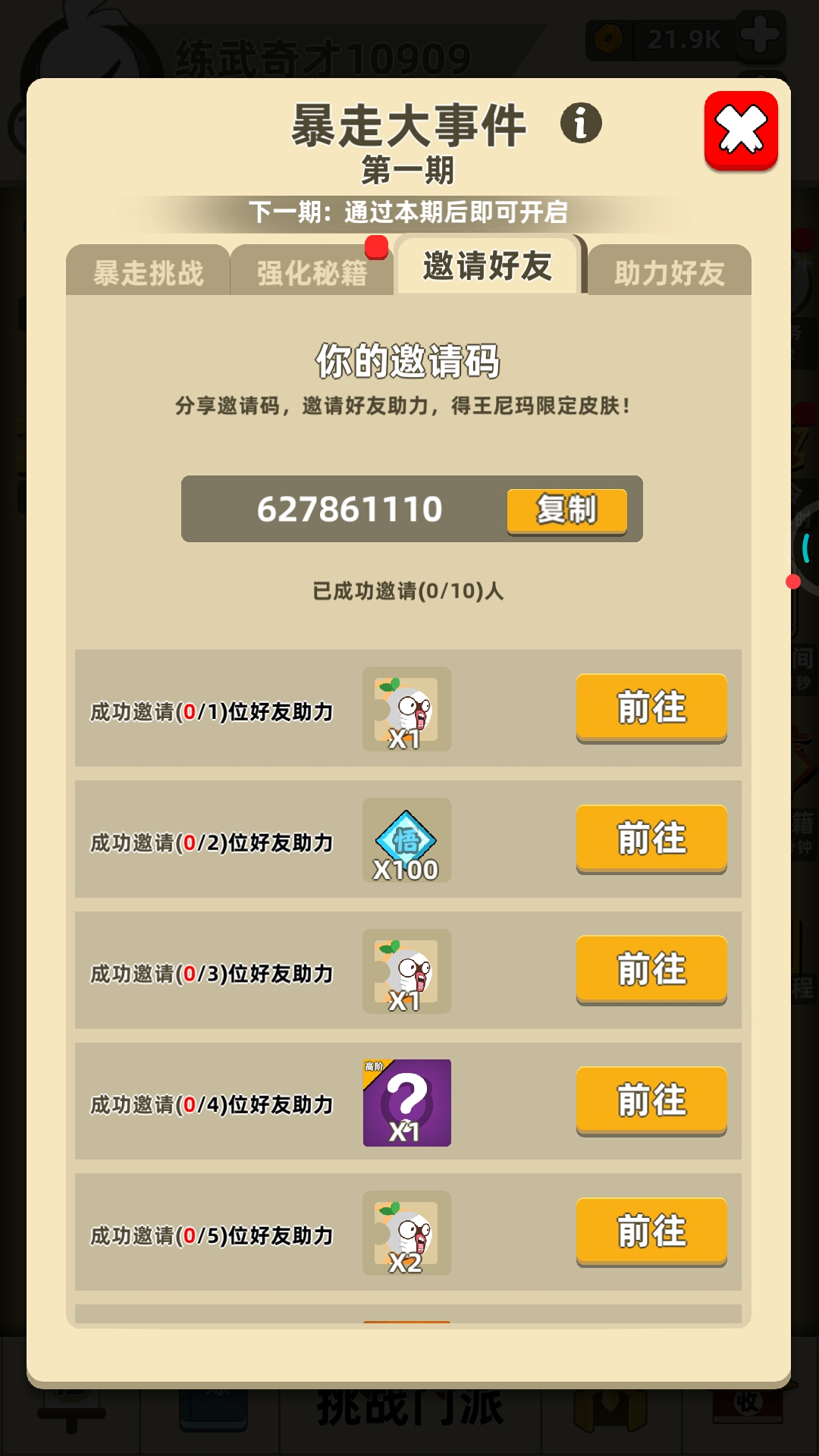This screenshot has height=1456, width=819.
Task: Open the 强化秘籍 tab with red badge
Action: coord(312,271)
